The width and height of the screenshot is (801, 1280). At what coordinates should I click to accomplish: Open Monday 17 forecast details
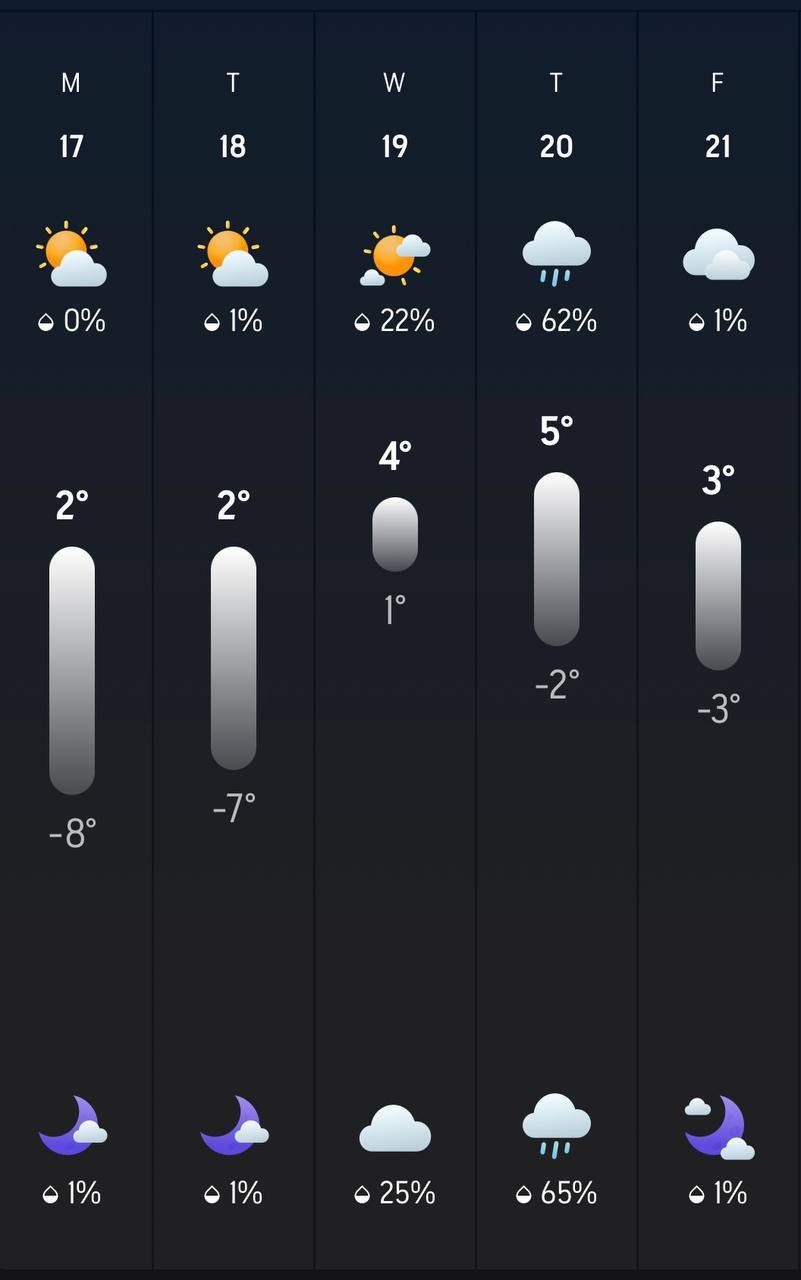click(x=72, y=640)
